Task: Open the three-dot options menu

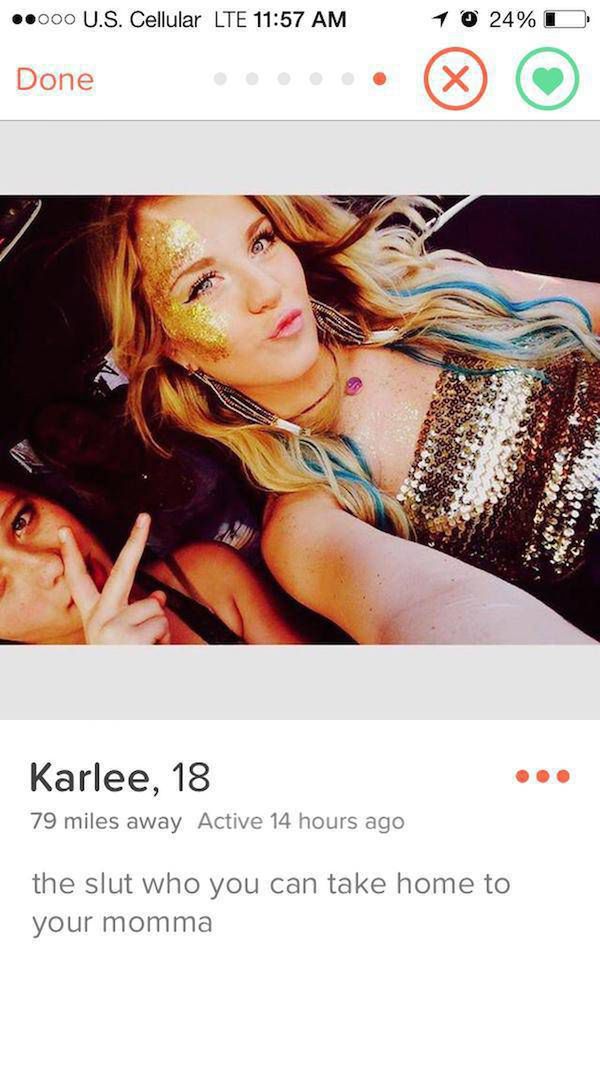Action: (543, 776)
